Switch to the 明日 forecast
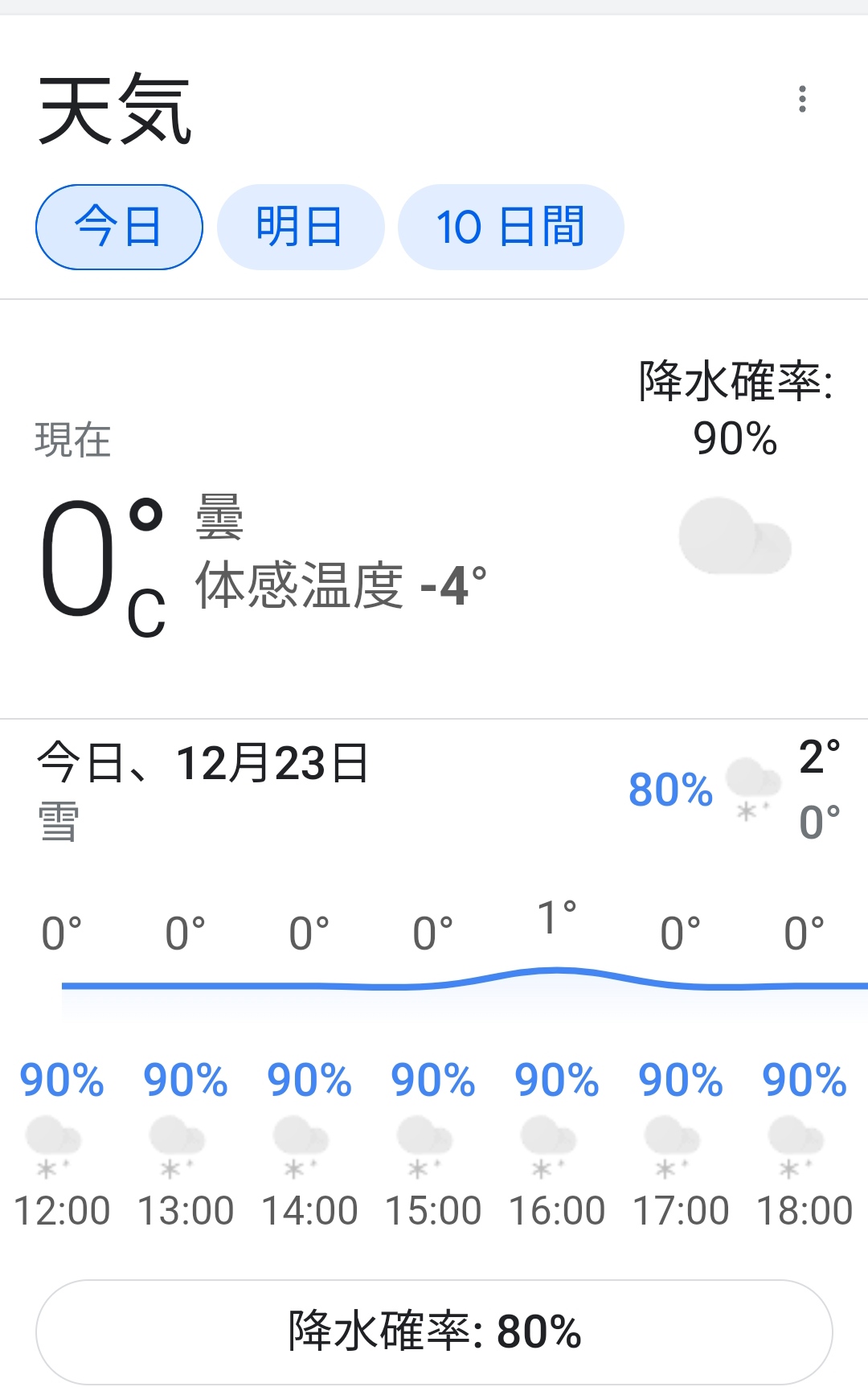868x1387 pixels. pos(300,227)
